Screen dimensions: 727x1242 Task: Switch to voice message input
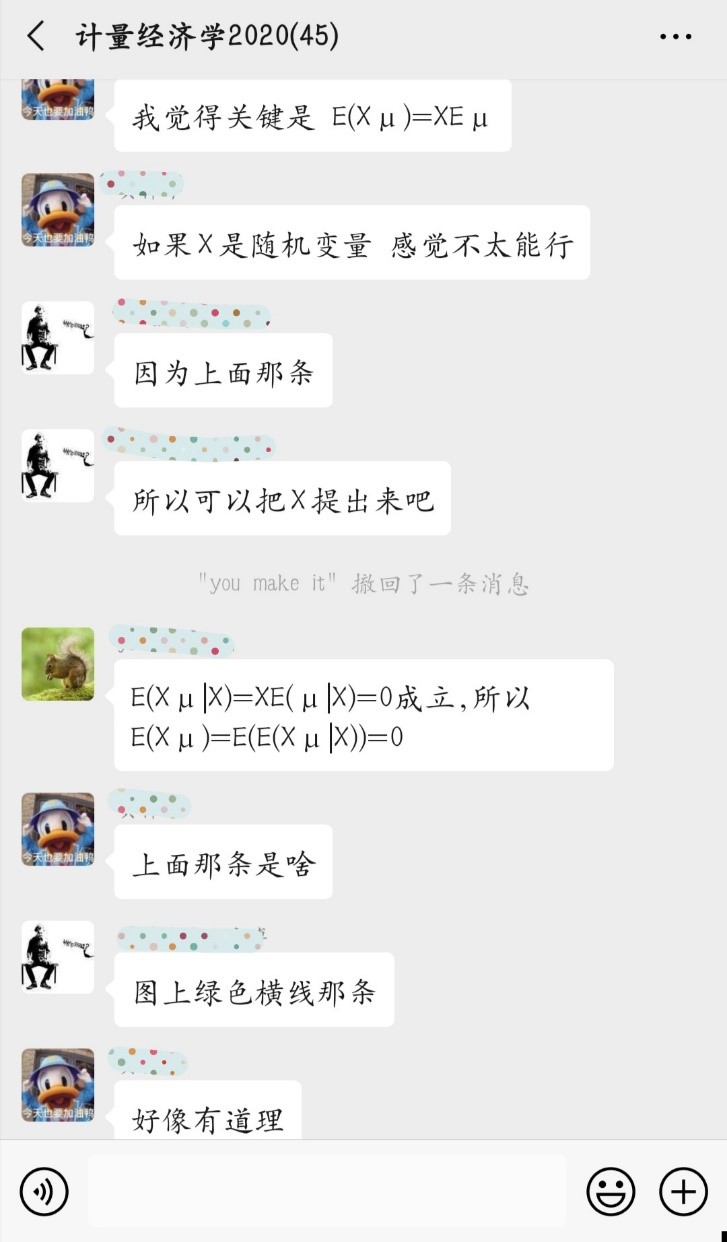point(44,1191)
